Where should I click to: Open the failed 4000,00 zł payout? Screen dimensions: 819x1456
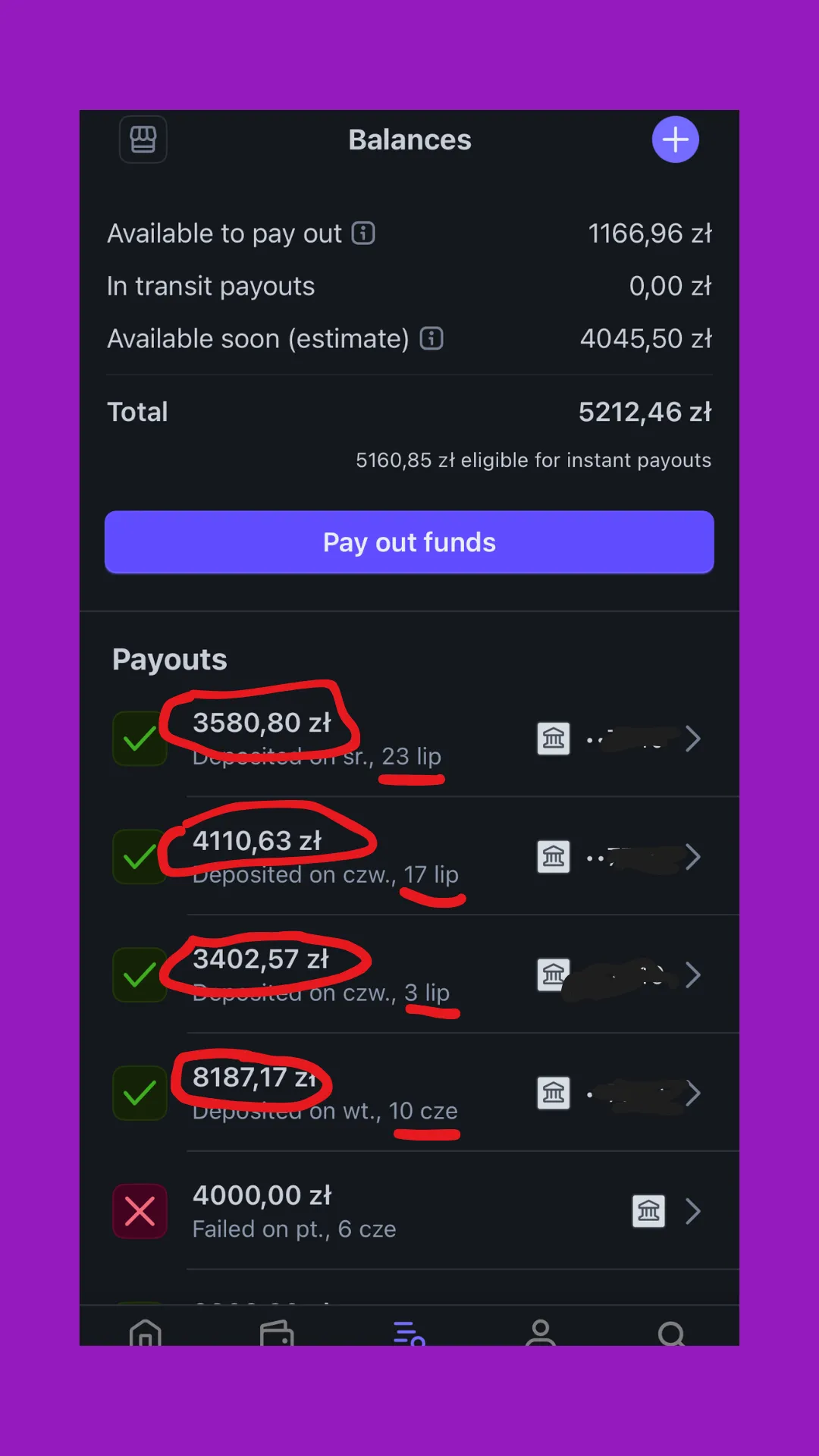tap(409, 1211)
